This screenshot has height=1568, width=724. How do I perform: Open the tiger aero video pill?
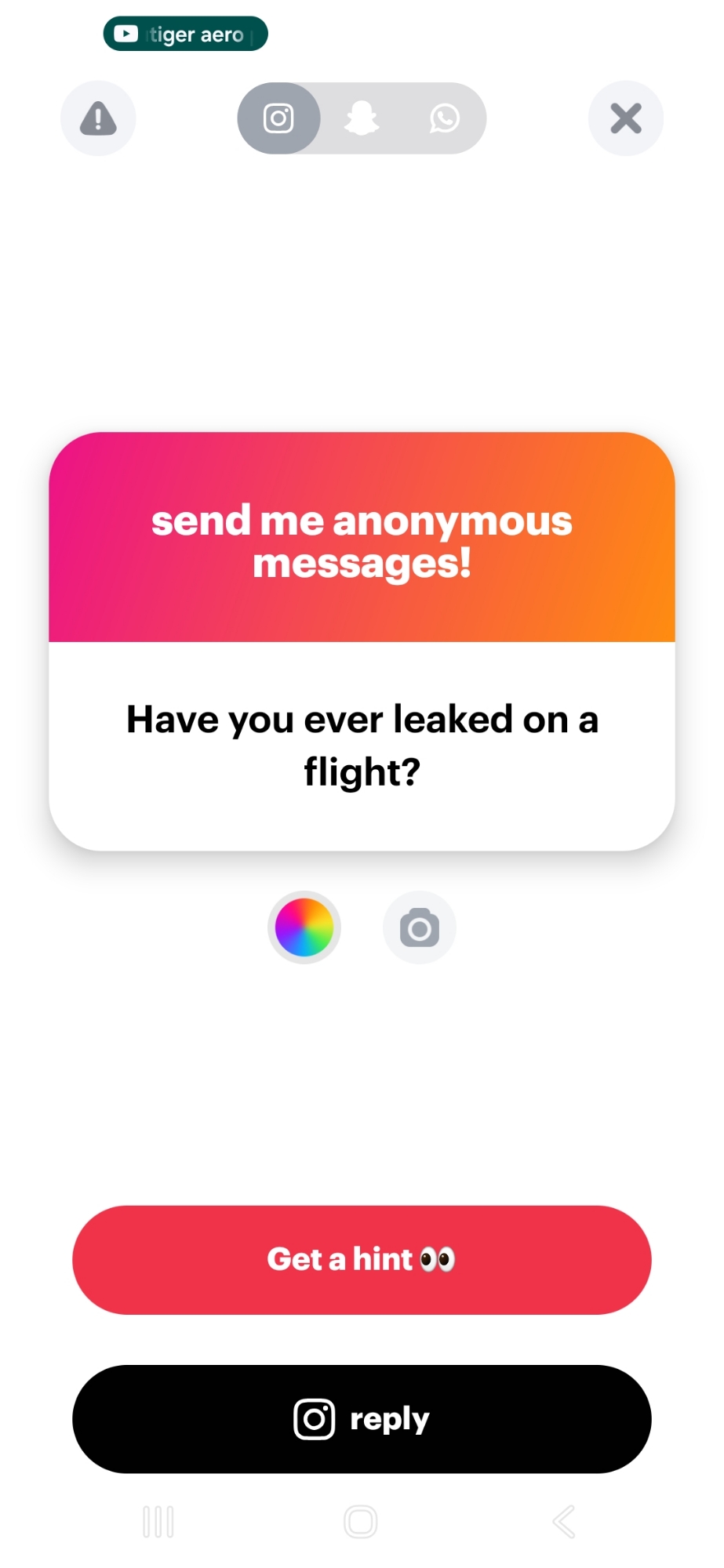(186, 34)
